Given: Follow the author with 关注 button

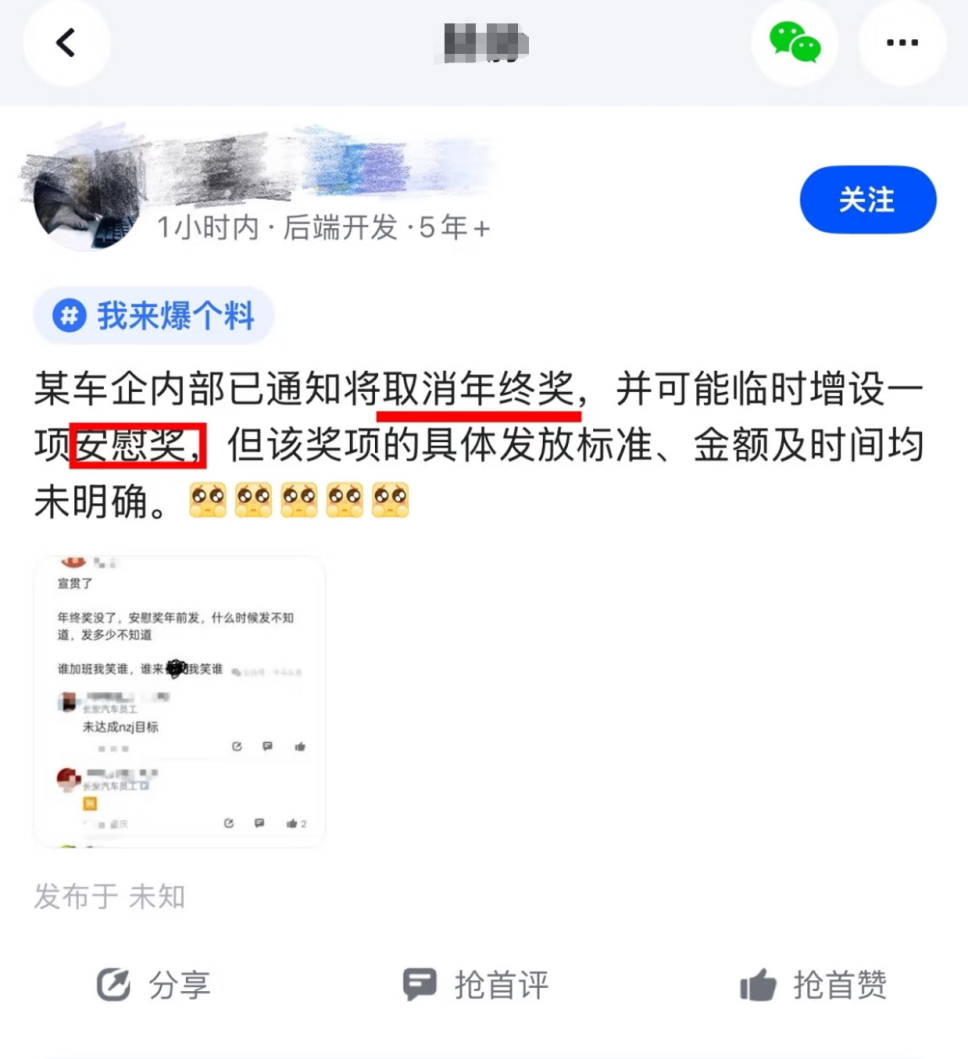Looking at the screenshot, I should 867,200.
